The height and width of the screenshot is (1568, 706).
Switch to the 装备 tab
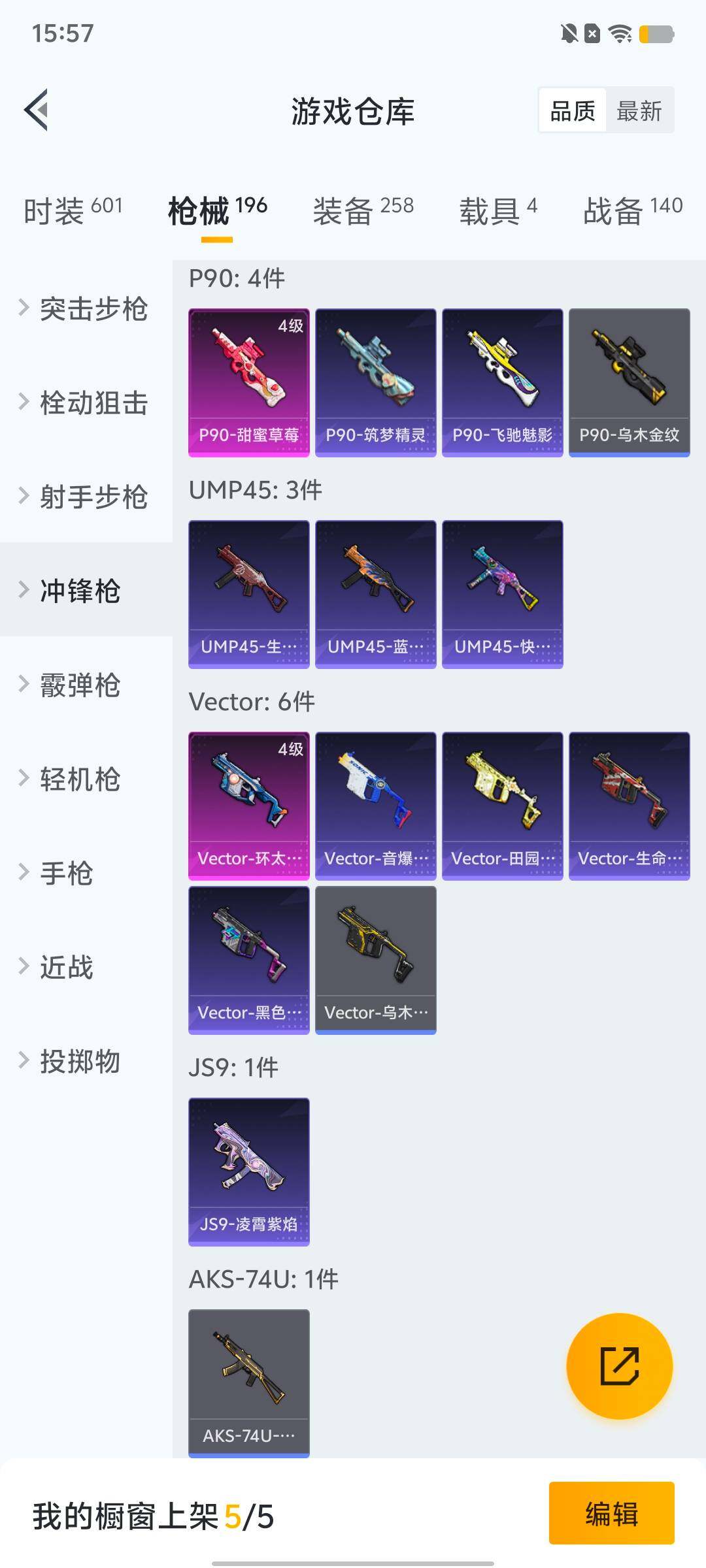coord(363,210)
